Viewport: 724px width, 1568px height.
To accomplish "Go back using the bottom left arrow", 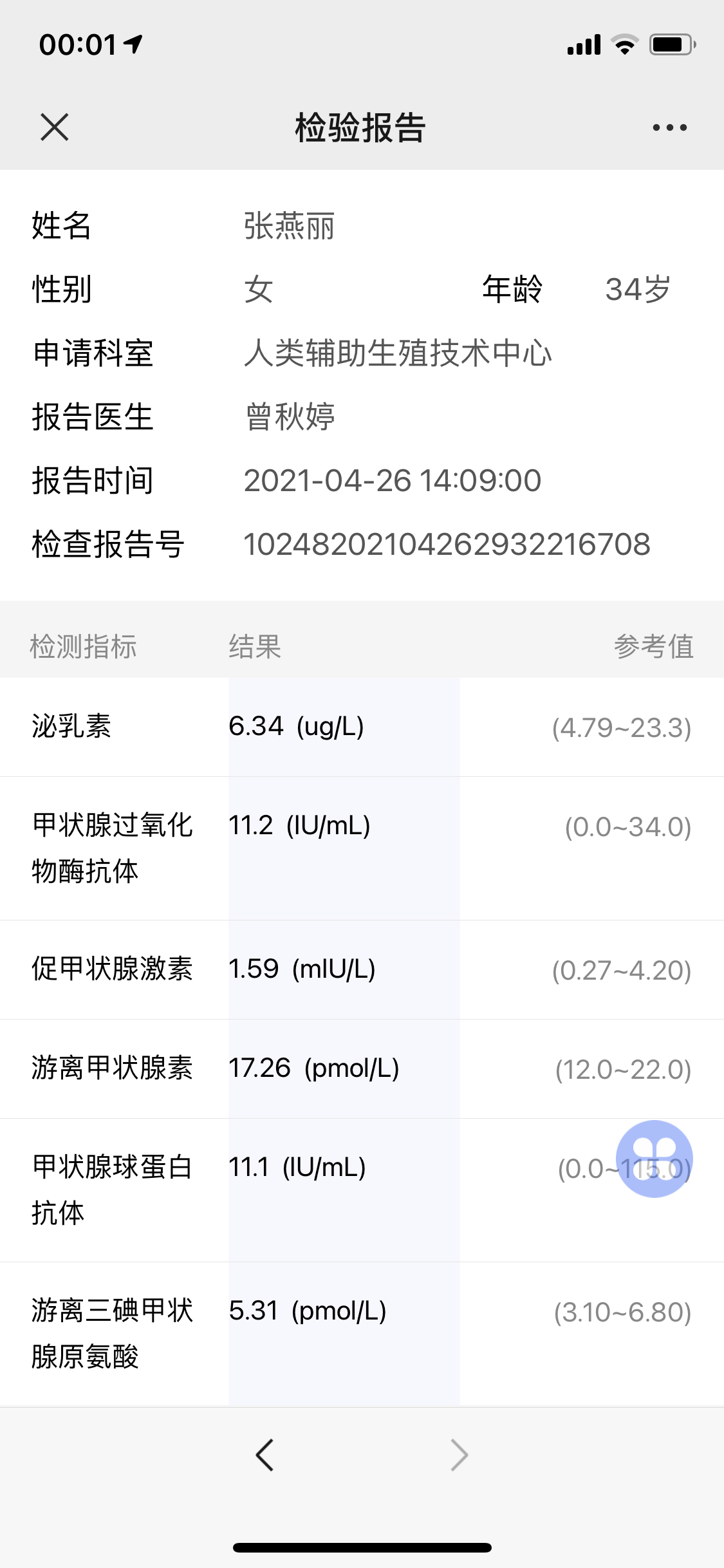I will pos(265,1455).
